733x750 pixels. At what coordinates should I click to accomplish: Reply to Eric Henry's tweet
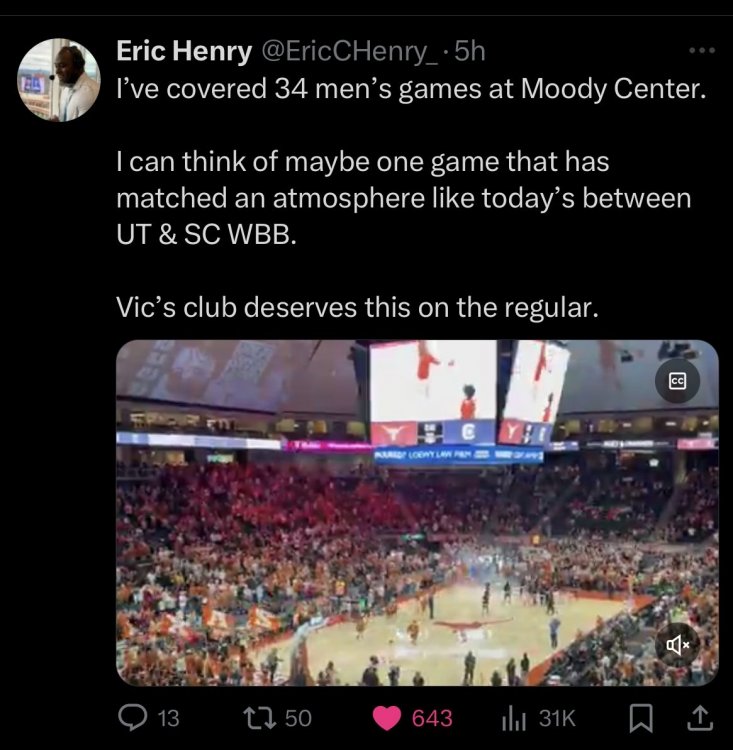coord(133,717)
